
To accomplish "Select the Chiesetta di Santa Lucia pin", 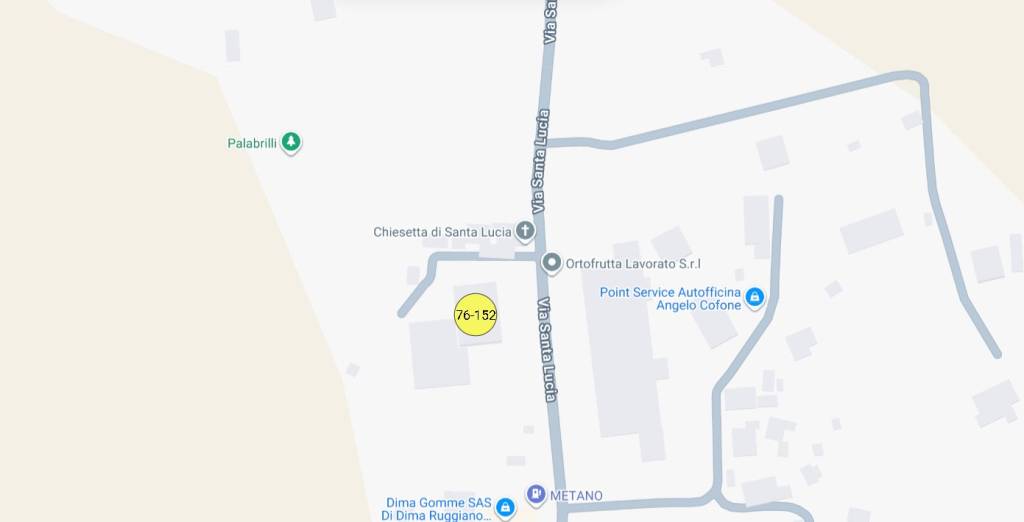I will (526, 232).
